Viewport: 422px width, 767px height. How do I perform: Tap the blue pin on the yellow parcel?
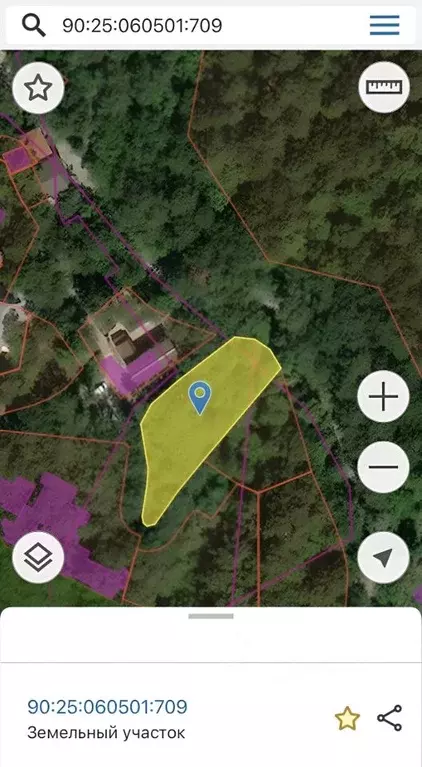point(200,398)
